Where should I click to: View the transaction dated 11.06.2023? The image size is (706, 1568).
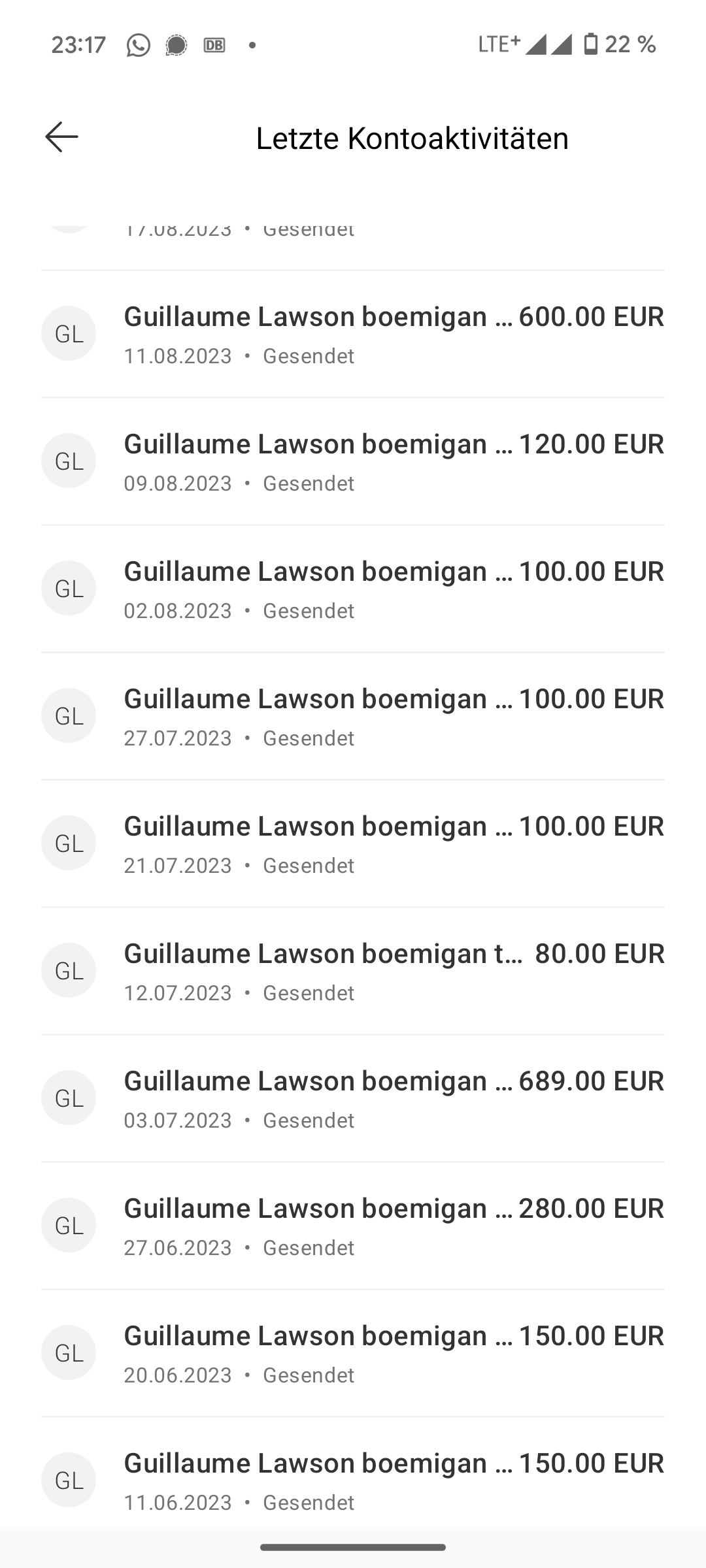pos(353,1480)
